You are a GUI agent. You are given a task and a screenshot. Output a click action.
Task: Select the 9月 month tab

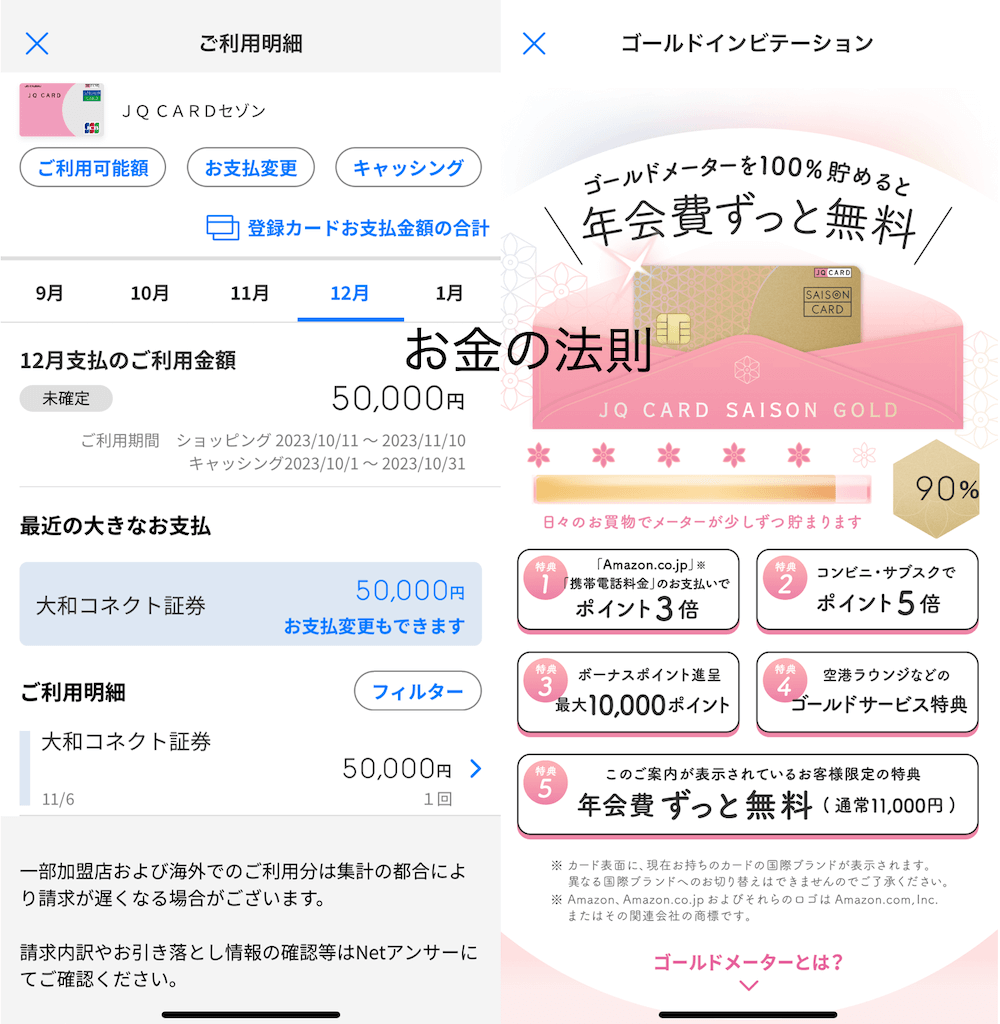50,293
